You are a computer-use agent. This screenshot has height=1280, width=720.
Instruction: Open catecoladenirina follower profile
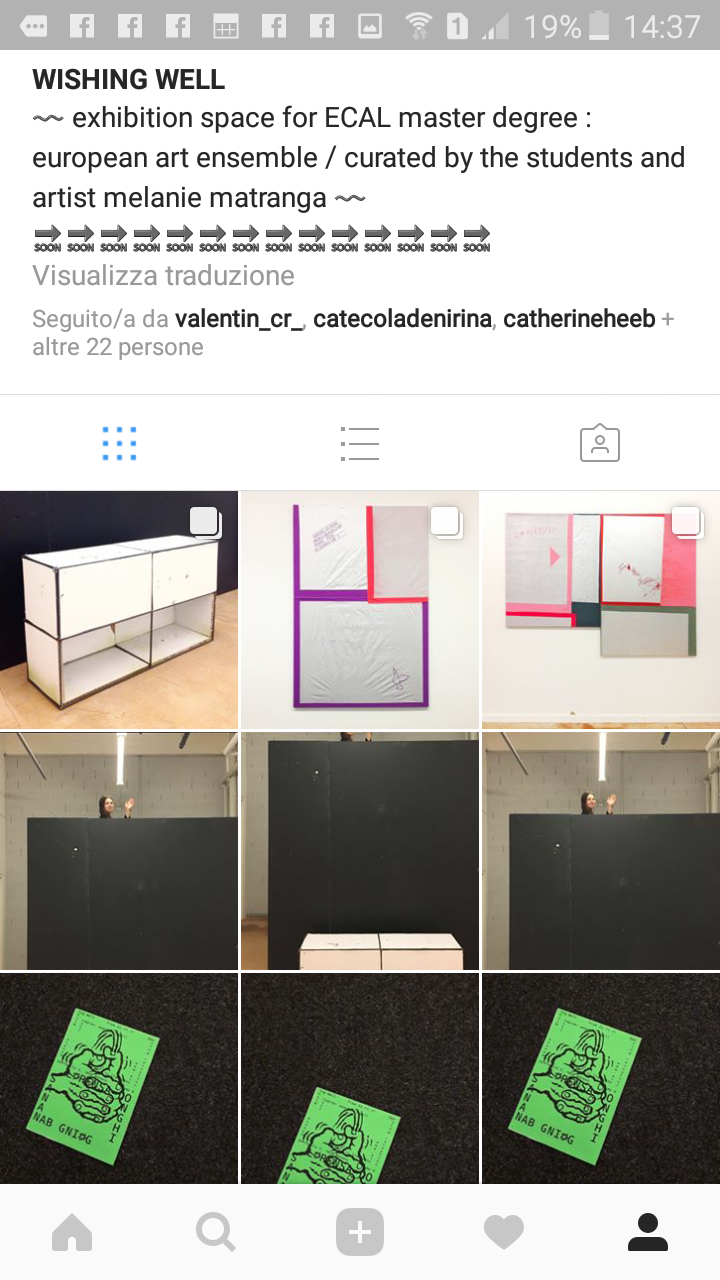(x=402, y=319)
